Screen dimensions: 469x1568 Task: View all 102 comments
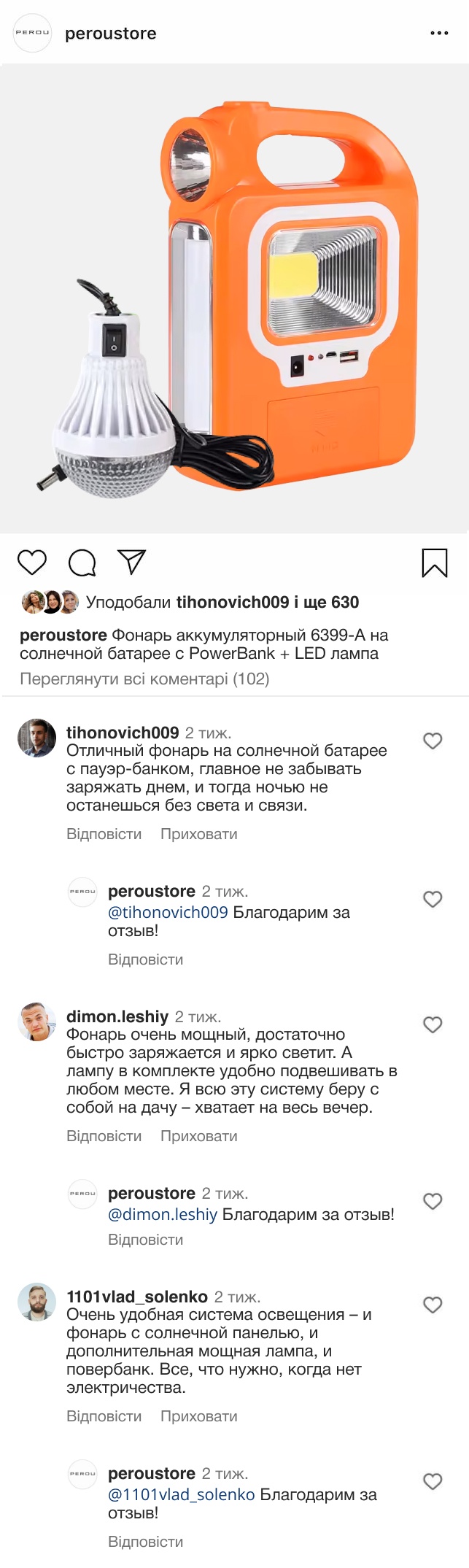click(x=144, y=679)
